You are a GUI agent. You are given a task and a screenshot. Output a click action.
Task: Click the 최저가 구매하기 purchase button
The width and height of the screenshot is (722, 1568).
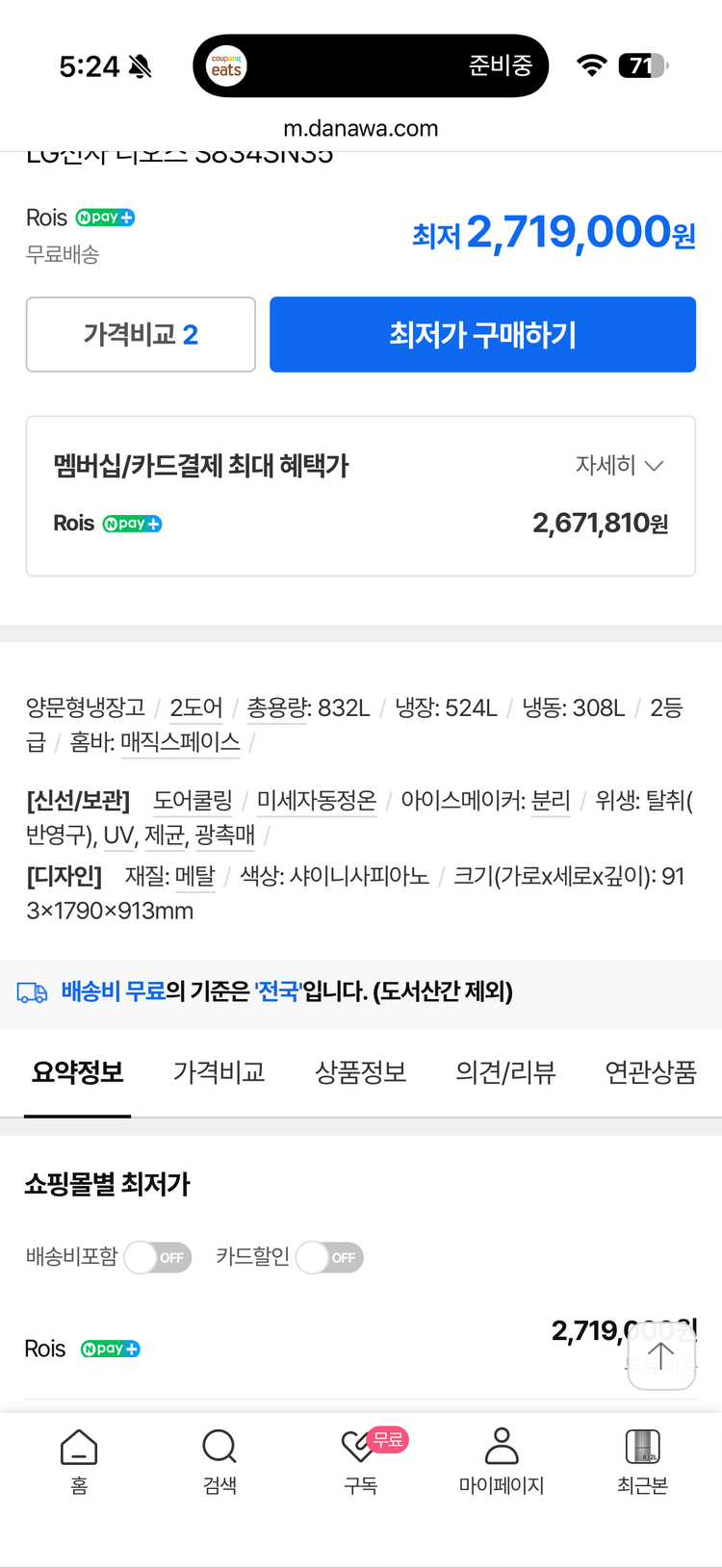tap(482, 334)
